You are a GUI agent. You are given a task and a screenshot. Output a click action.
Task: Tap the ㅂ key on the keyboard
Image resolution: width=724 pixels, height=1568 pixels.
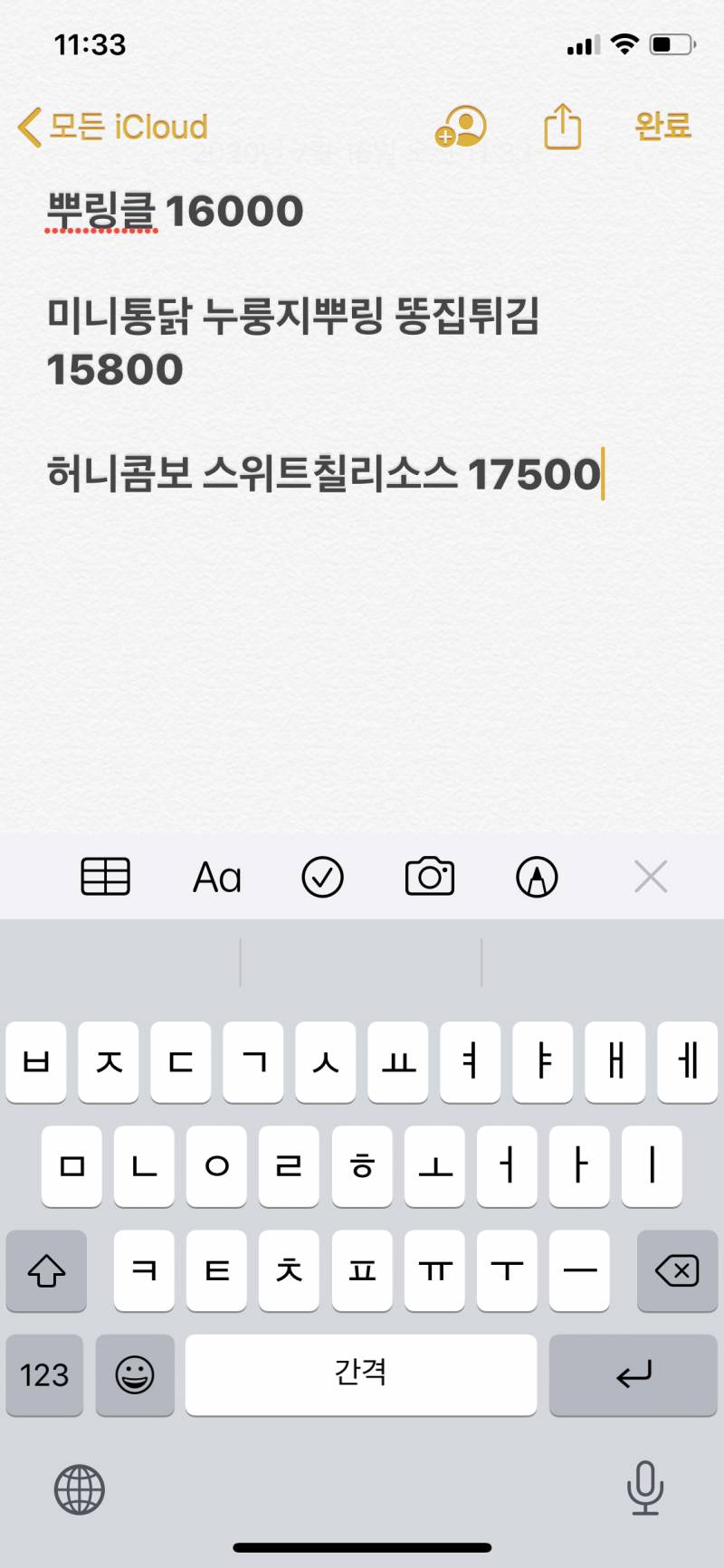(x=35, y=1063)
